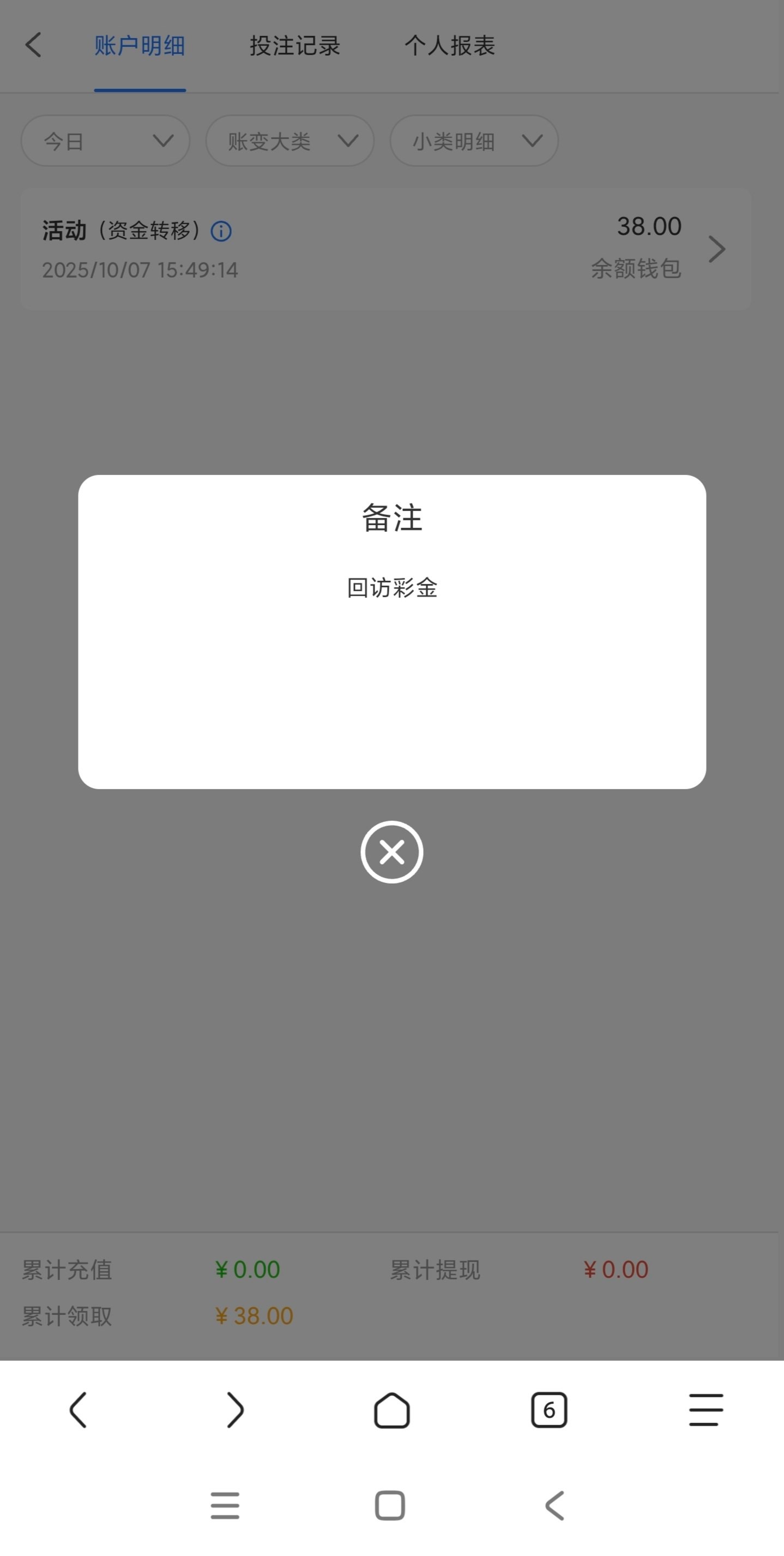Go to previous page in browser

point(79,1410)
